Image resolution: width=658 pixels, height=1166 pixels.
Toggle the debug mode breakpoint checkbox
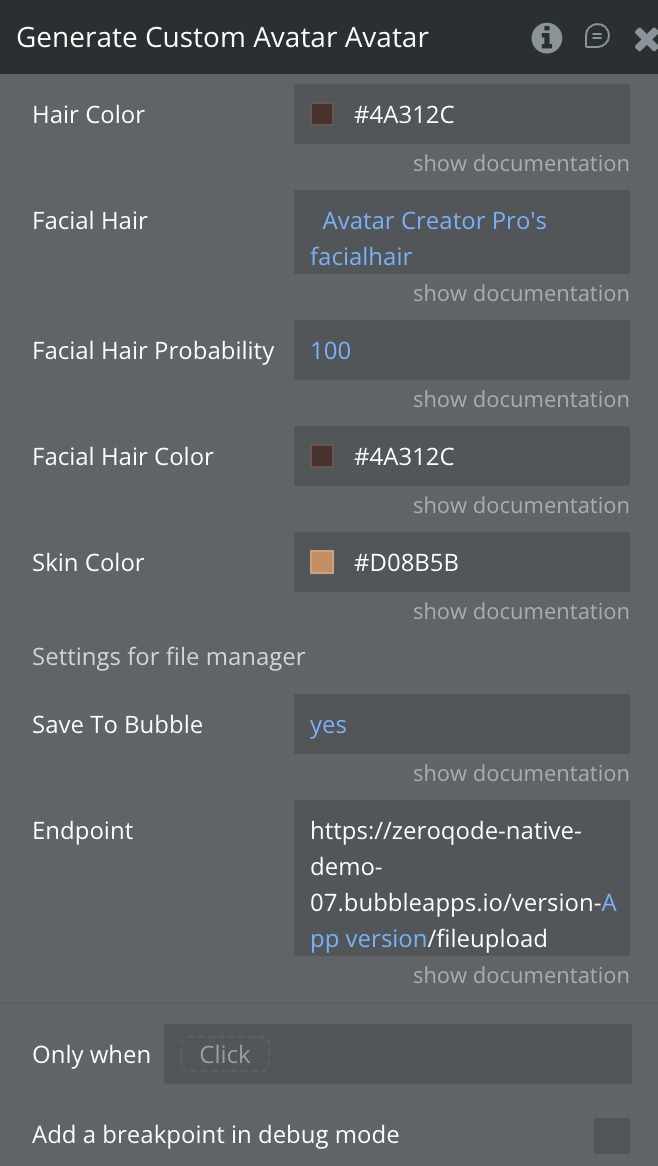[x=611, y=1135]
